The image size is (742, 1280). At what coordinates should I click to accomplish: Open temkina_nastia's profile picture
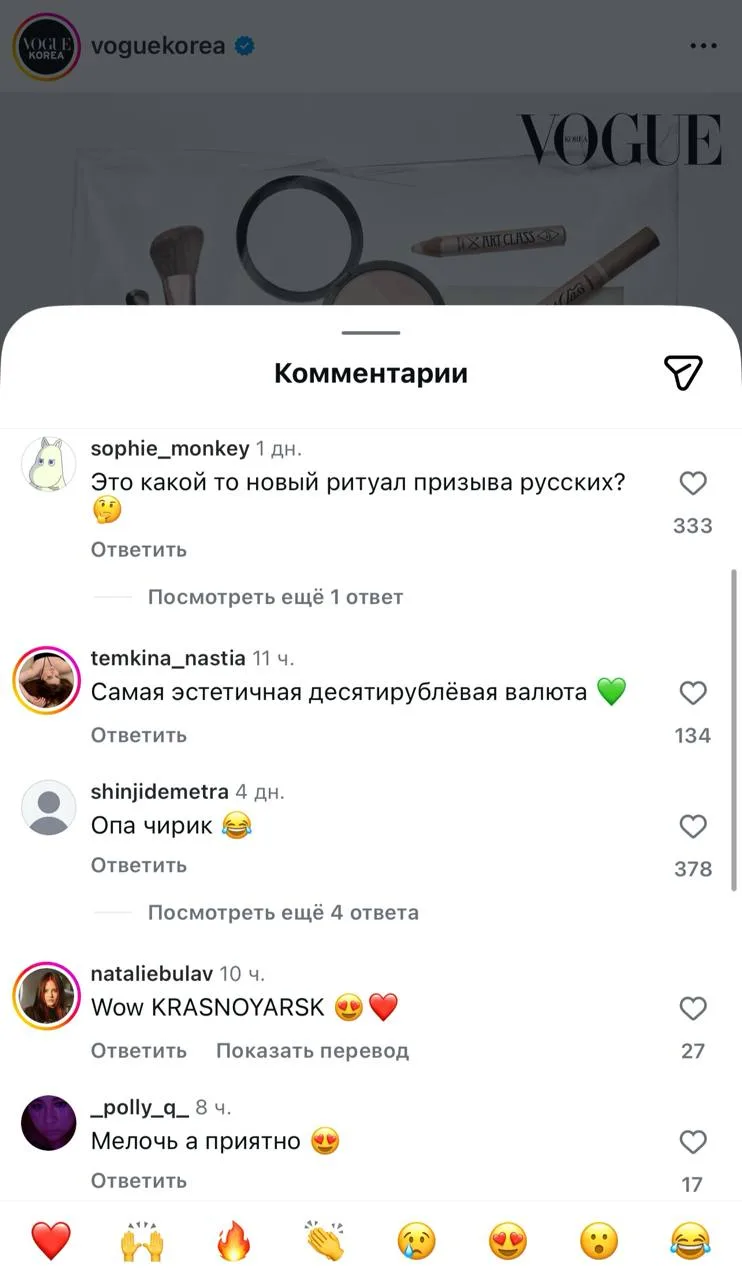pyautogui.click(x=47, y=680)
